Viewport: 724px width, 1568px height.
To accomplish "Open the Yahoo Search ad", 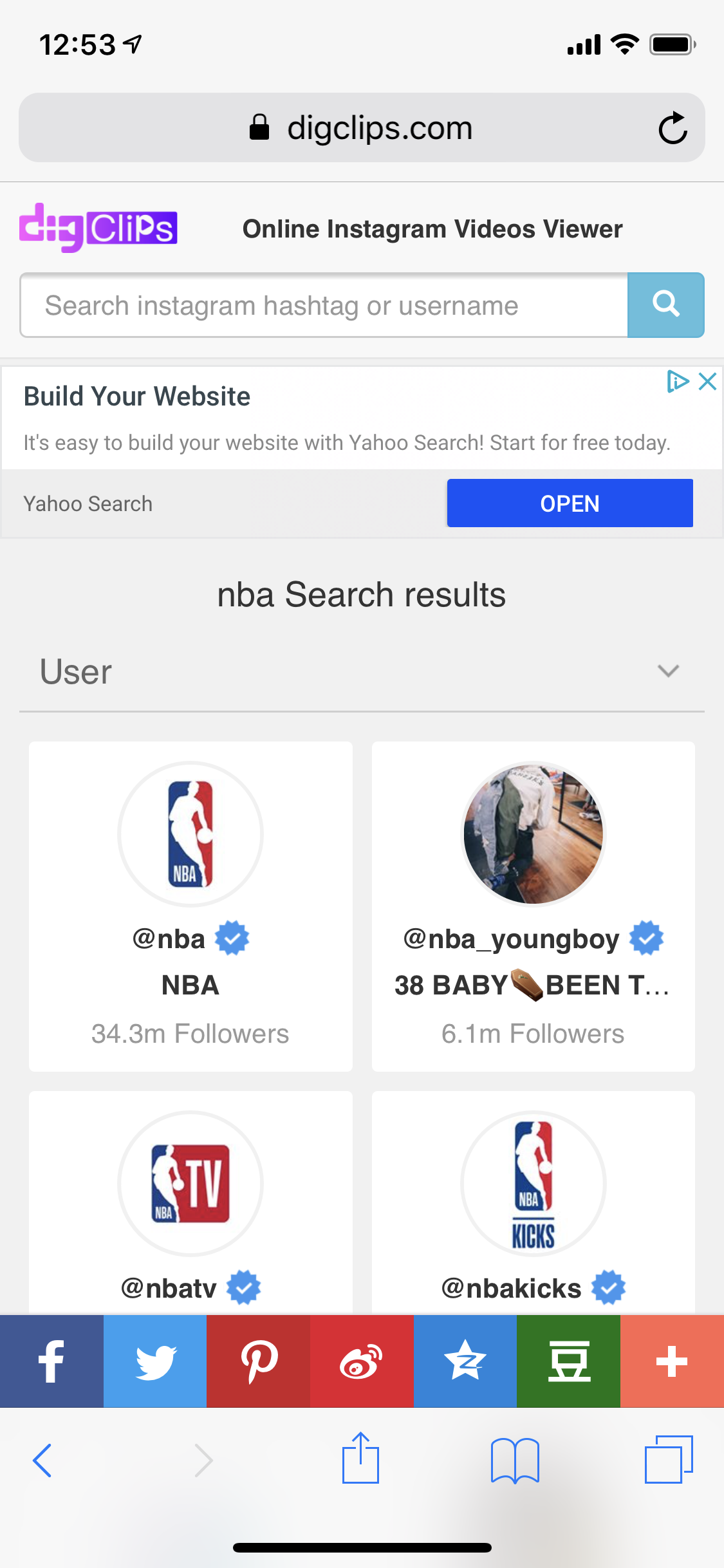I will (570, 503).
